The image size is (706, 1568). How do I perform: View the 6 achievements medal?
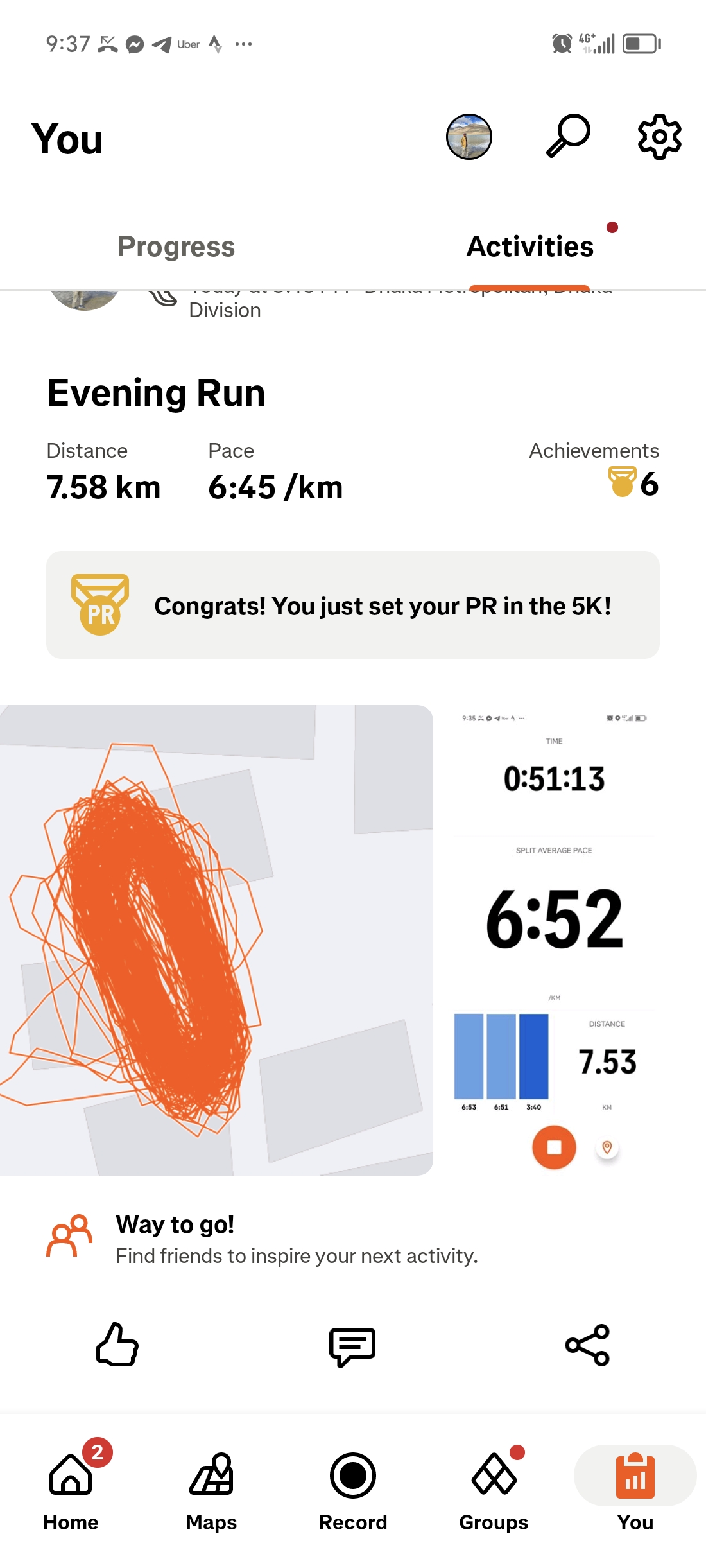click(x=633, y=482)
